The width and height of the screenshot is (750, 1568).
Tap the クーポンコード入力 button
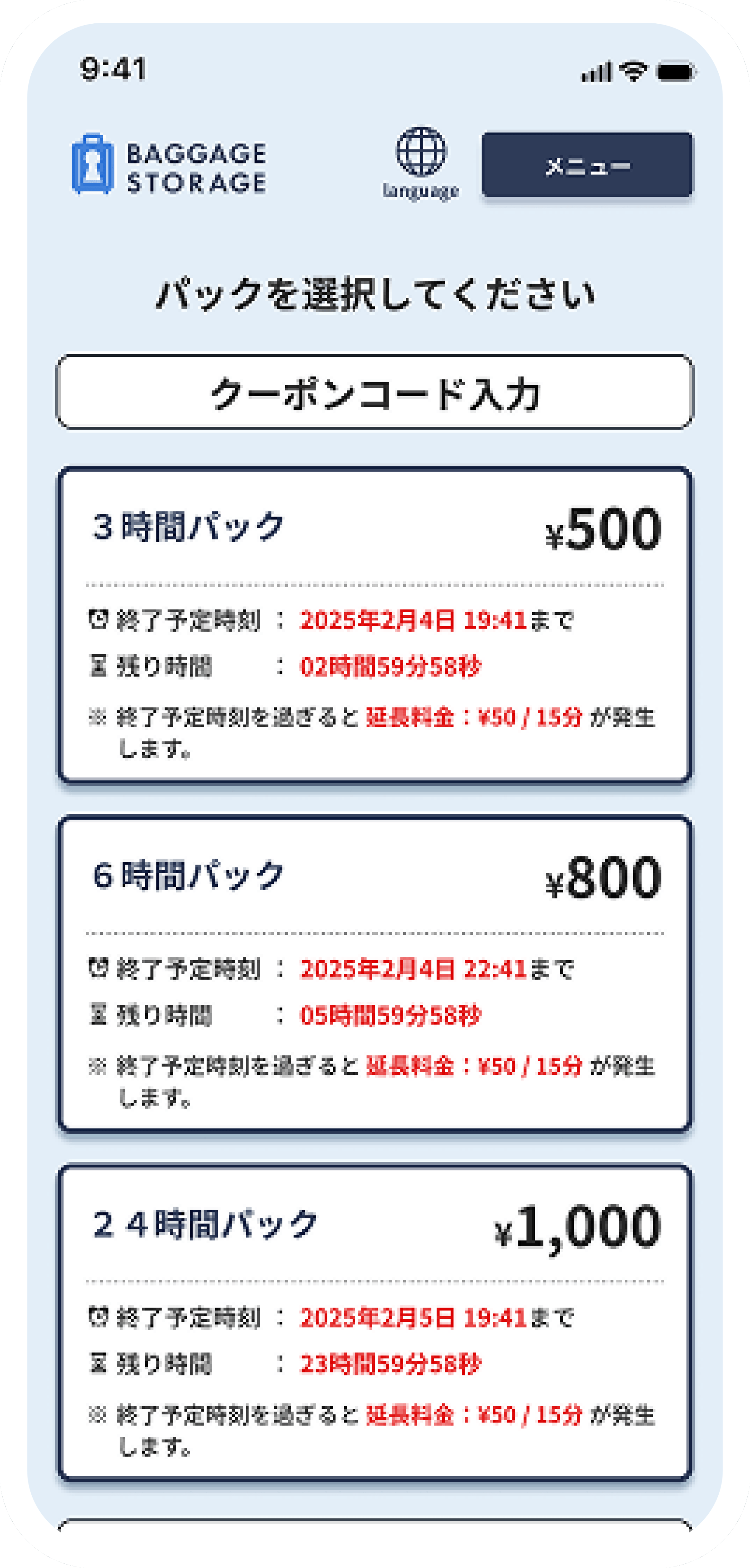[x=375, y=393]
